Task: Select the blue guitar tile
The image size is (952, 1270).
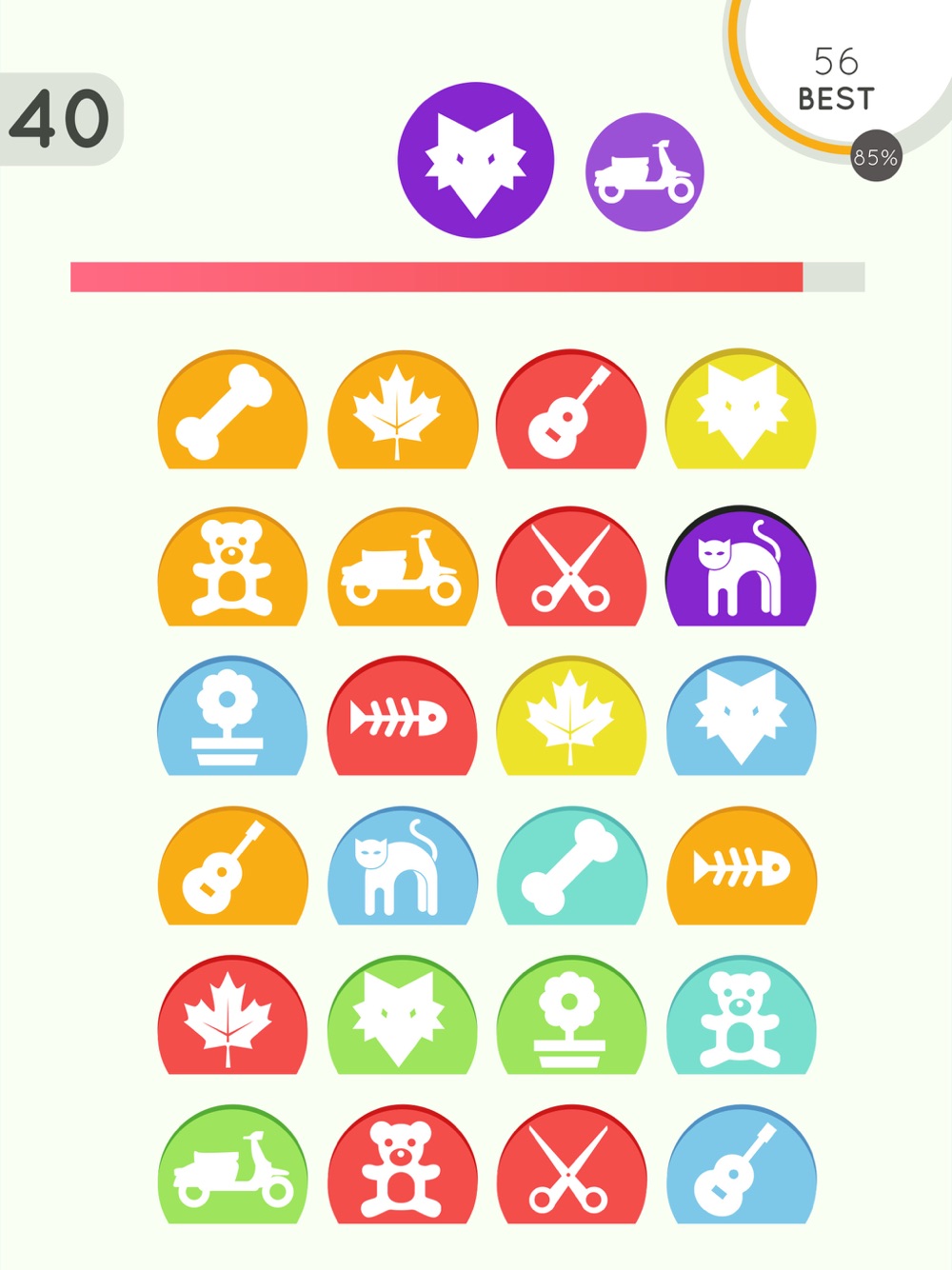Action: (x=741, y=1166)
